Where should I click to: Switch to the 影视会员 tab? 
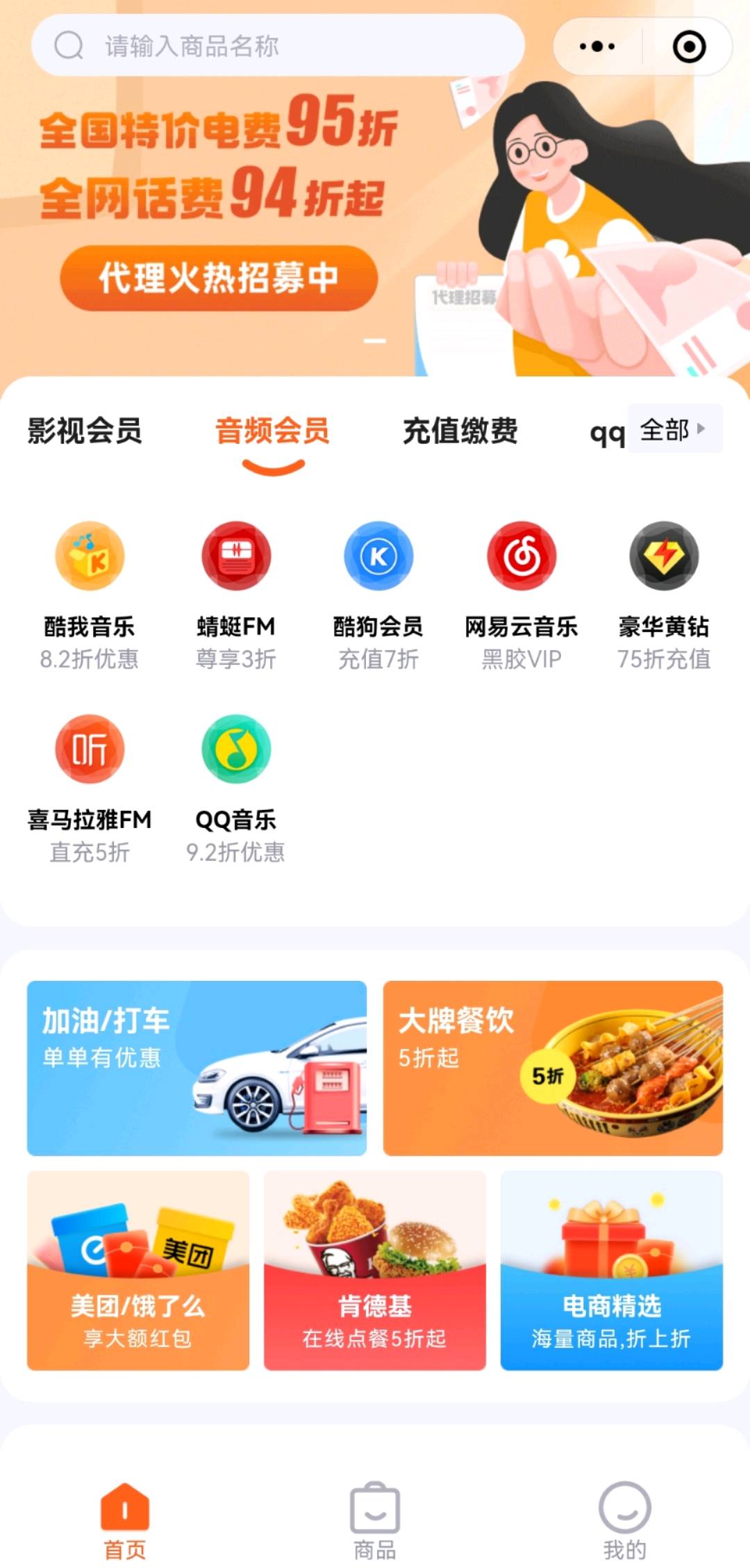click(x=85, y=431)
